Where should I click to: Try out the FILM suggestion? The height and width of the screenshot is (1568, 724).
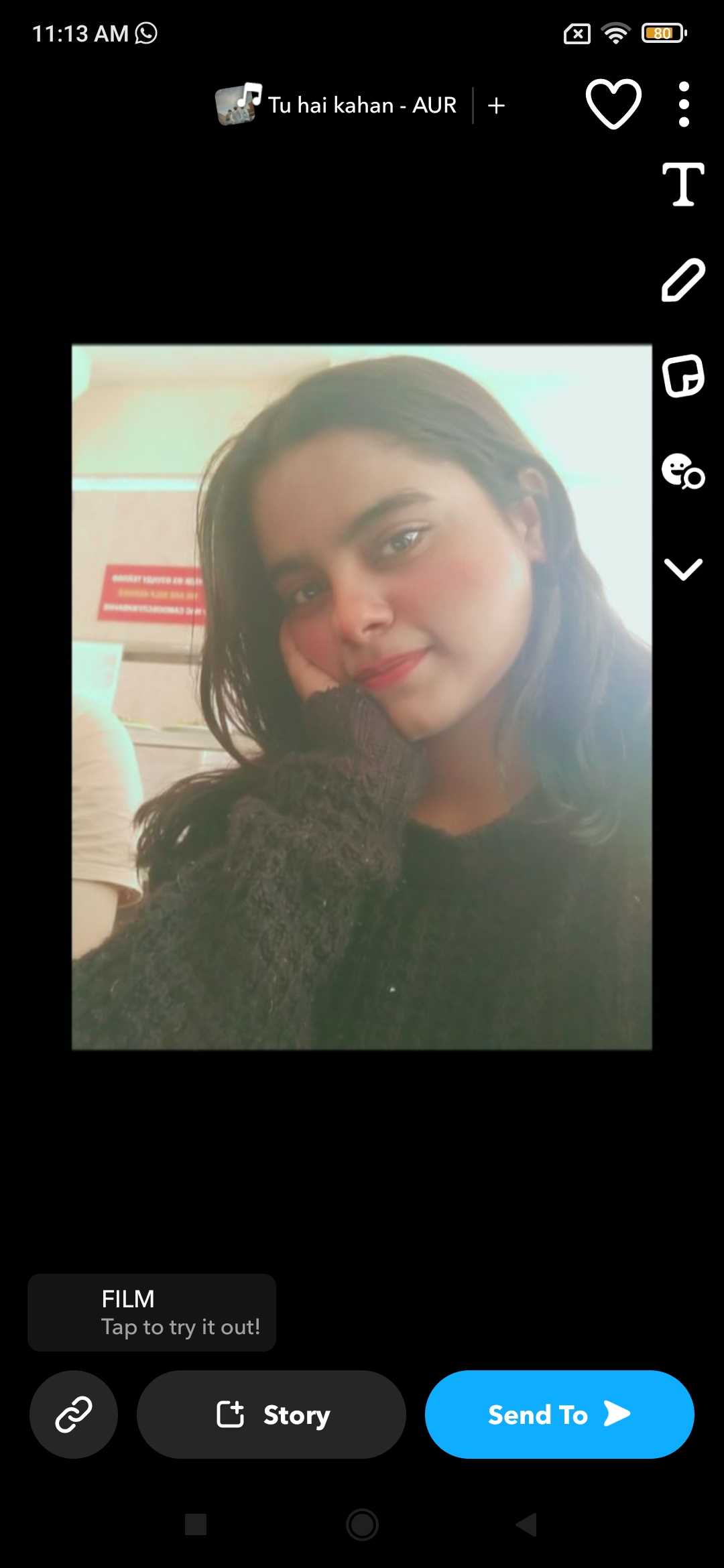click(x=152, y=1312)
